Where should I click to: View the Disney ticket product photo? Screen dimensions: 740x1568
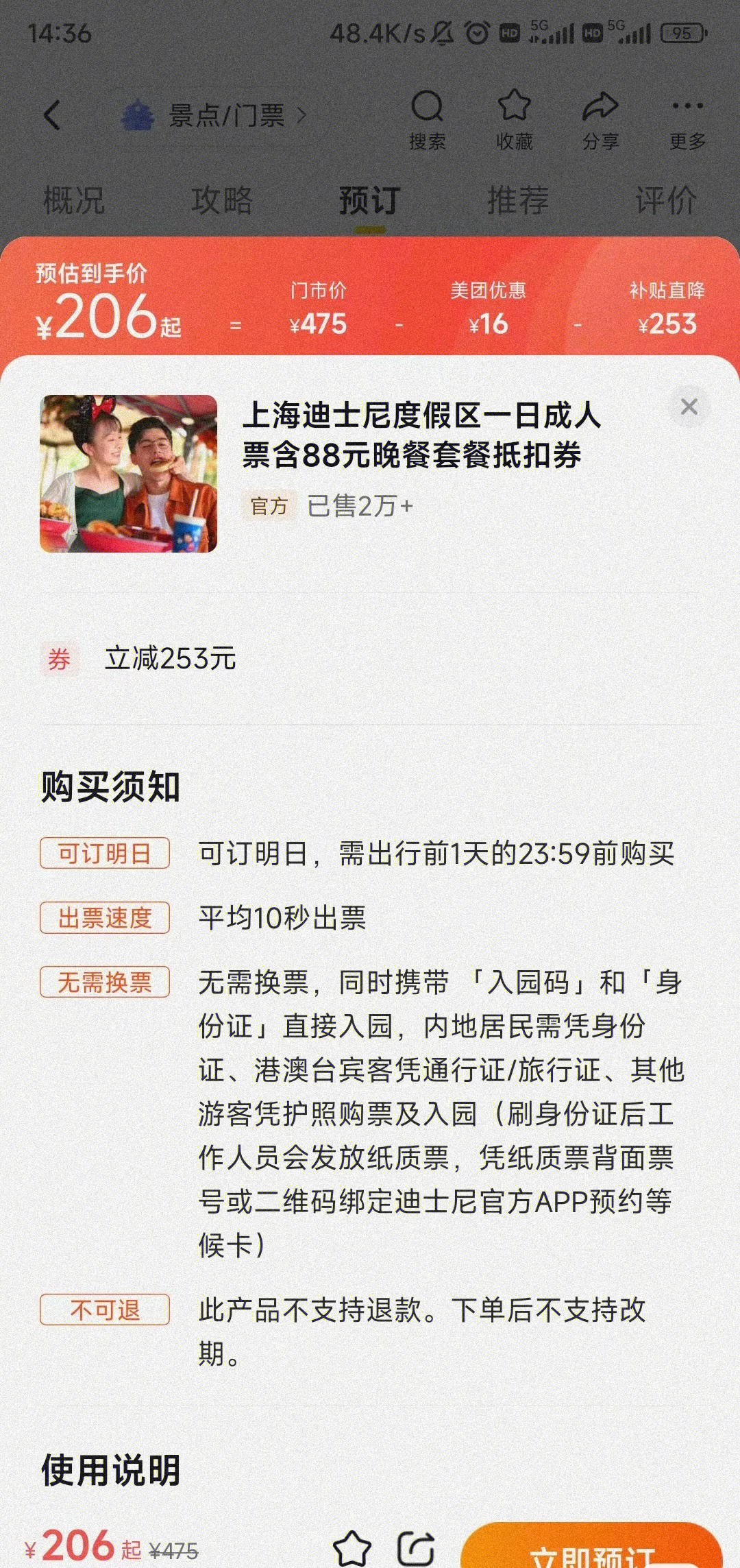(x=129, y=474)
